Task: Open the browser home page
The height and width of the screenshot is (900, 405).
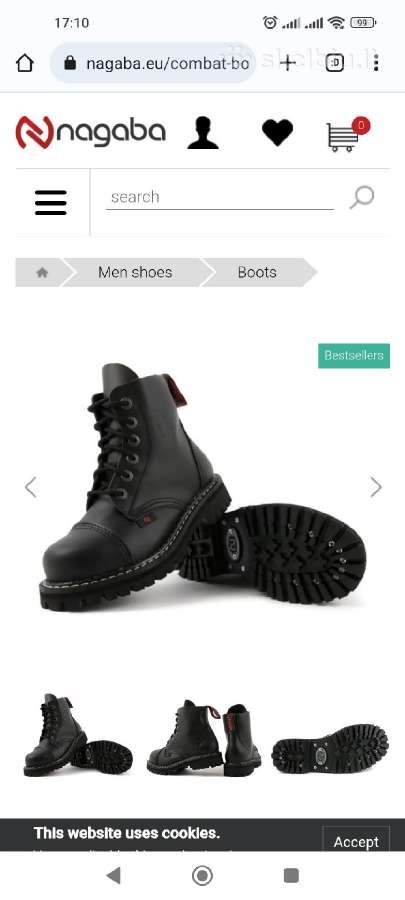Action: pyautogui.click(x=25, y=63)
